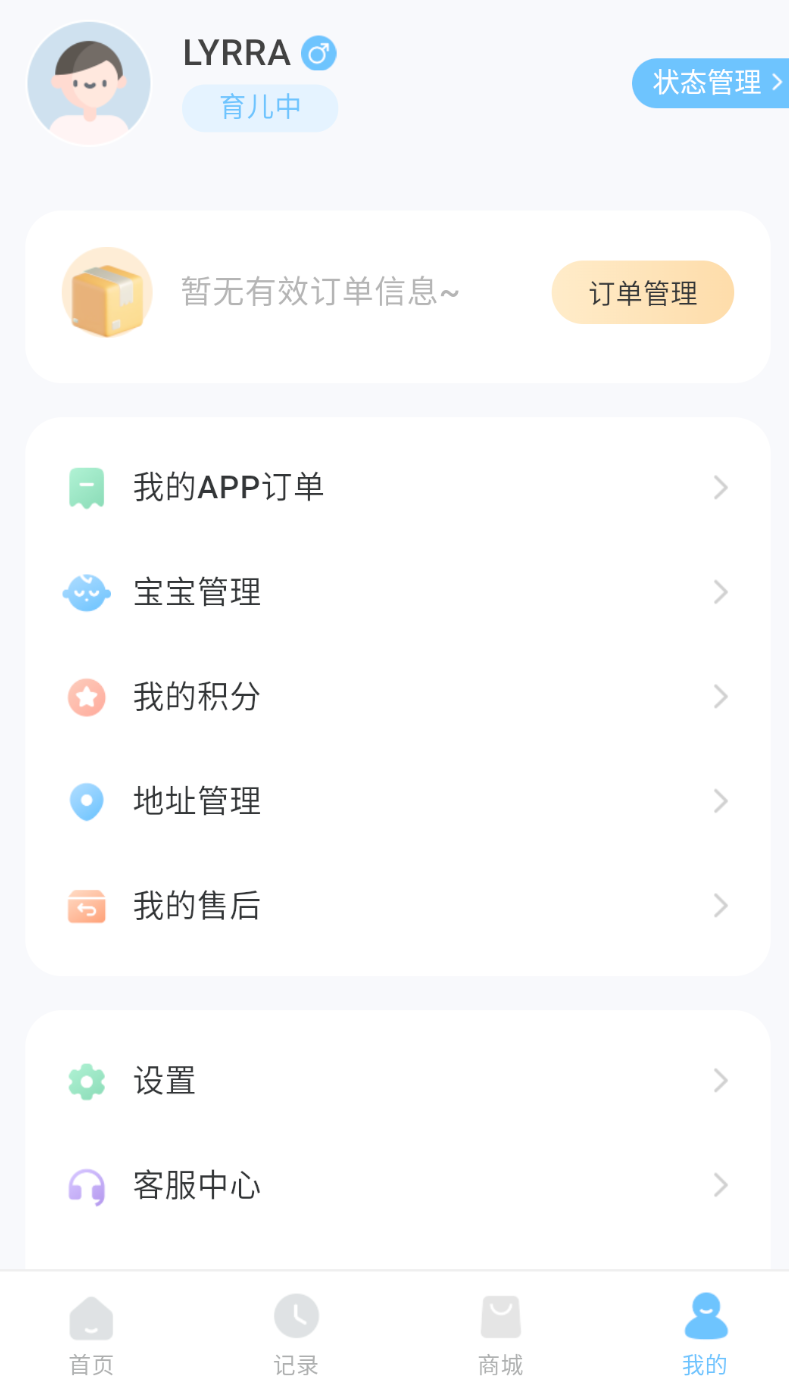Click the 我的积分 star icon
This screenshot has width=789, height=1385.
[x=86, y=696]
